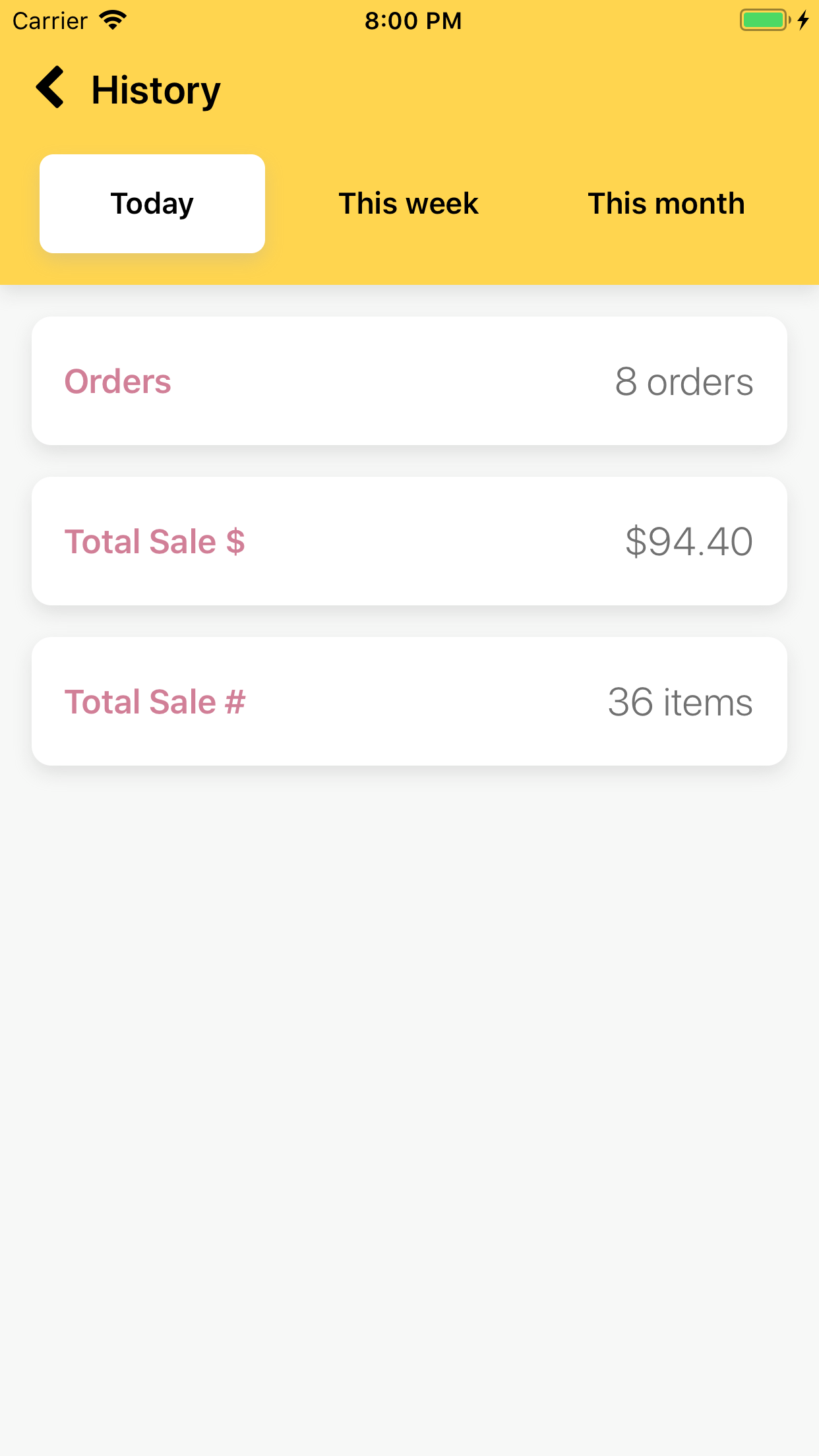Open the This month view
This screenshot has width=819, height=1456.
click(666, 203)
